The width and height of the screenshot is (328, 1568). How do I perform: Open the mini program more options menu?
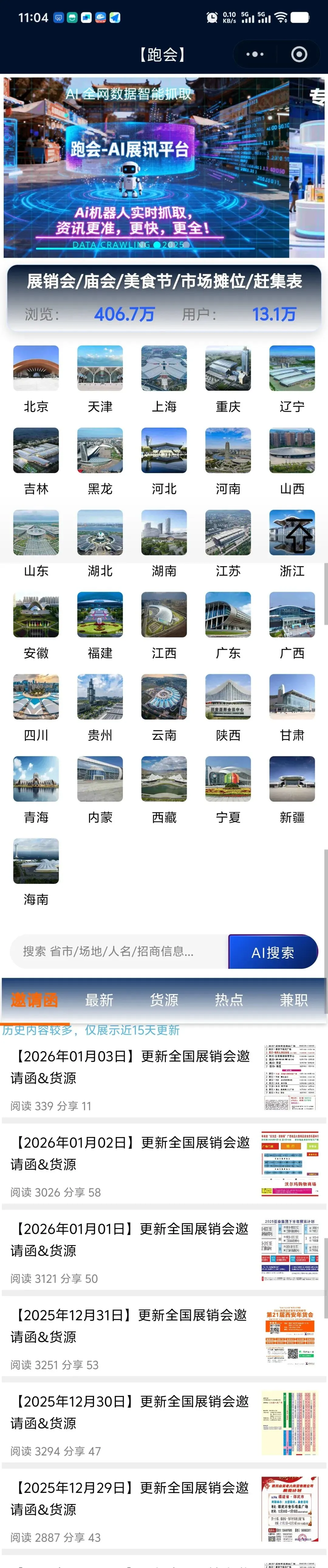pos(255,54)
